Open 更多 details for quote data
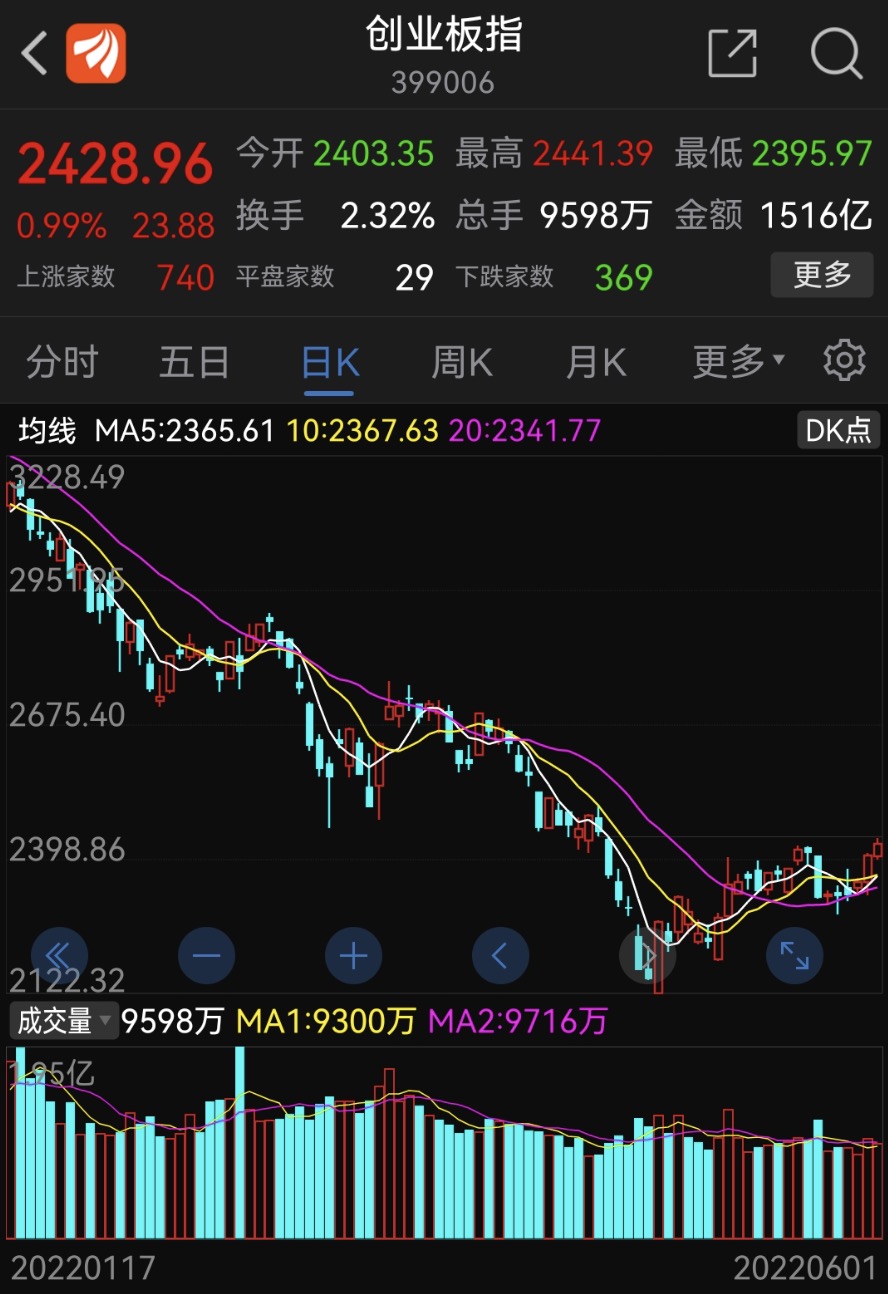Image resolution: width=888 pixels, height=1294 pixels. (821, 275)
